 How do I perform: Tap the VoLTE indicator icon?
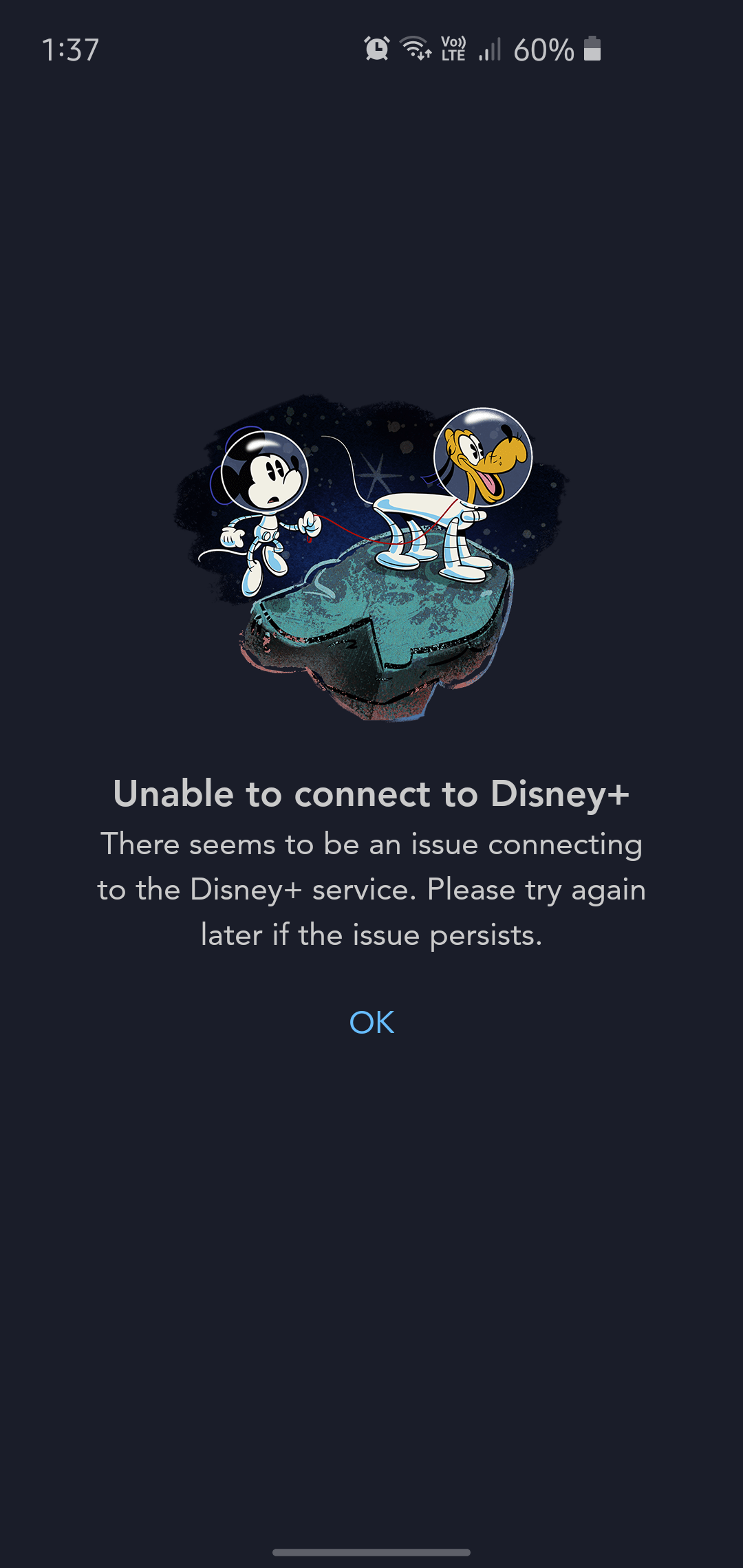[x=453, y=49]
